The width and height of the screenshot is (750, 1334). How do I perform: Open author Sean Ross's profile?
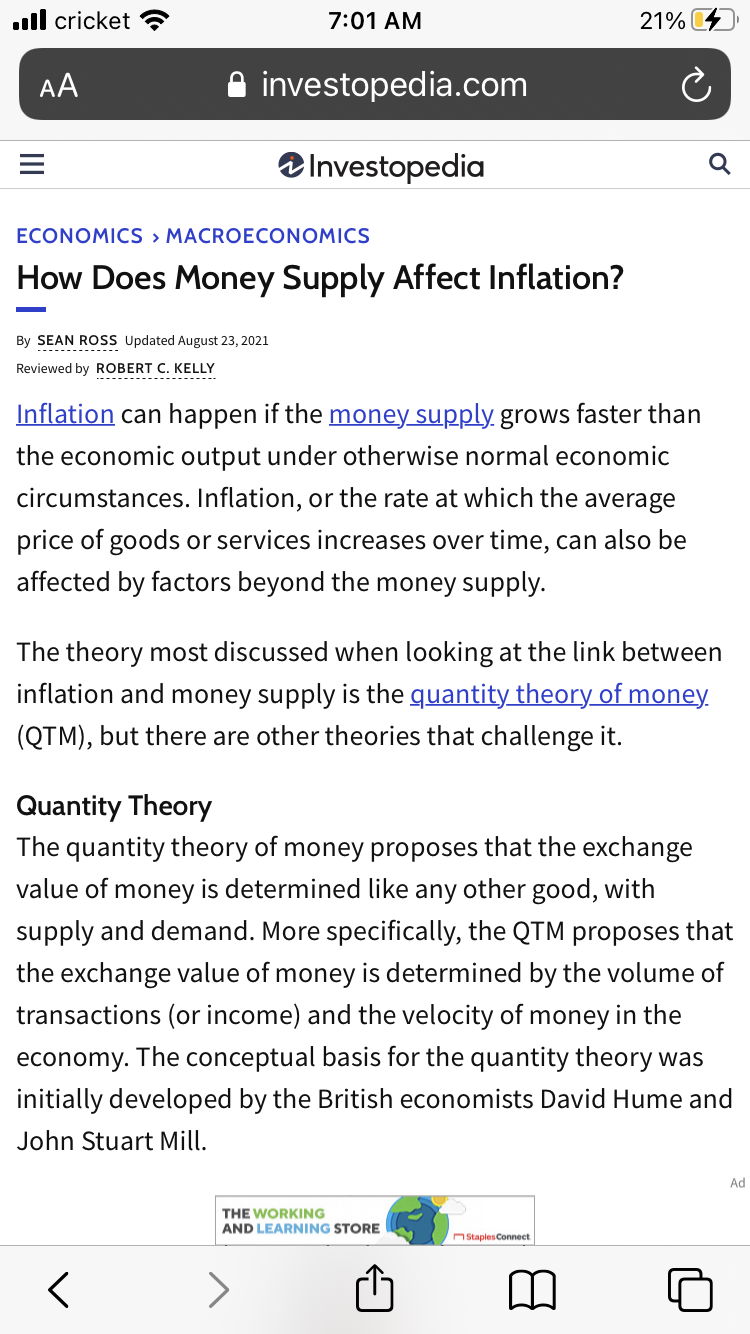pos(77,341)
